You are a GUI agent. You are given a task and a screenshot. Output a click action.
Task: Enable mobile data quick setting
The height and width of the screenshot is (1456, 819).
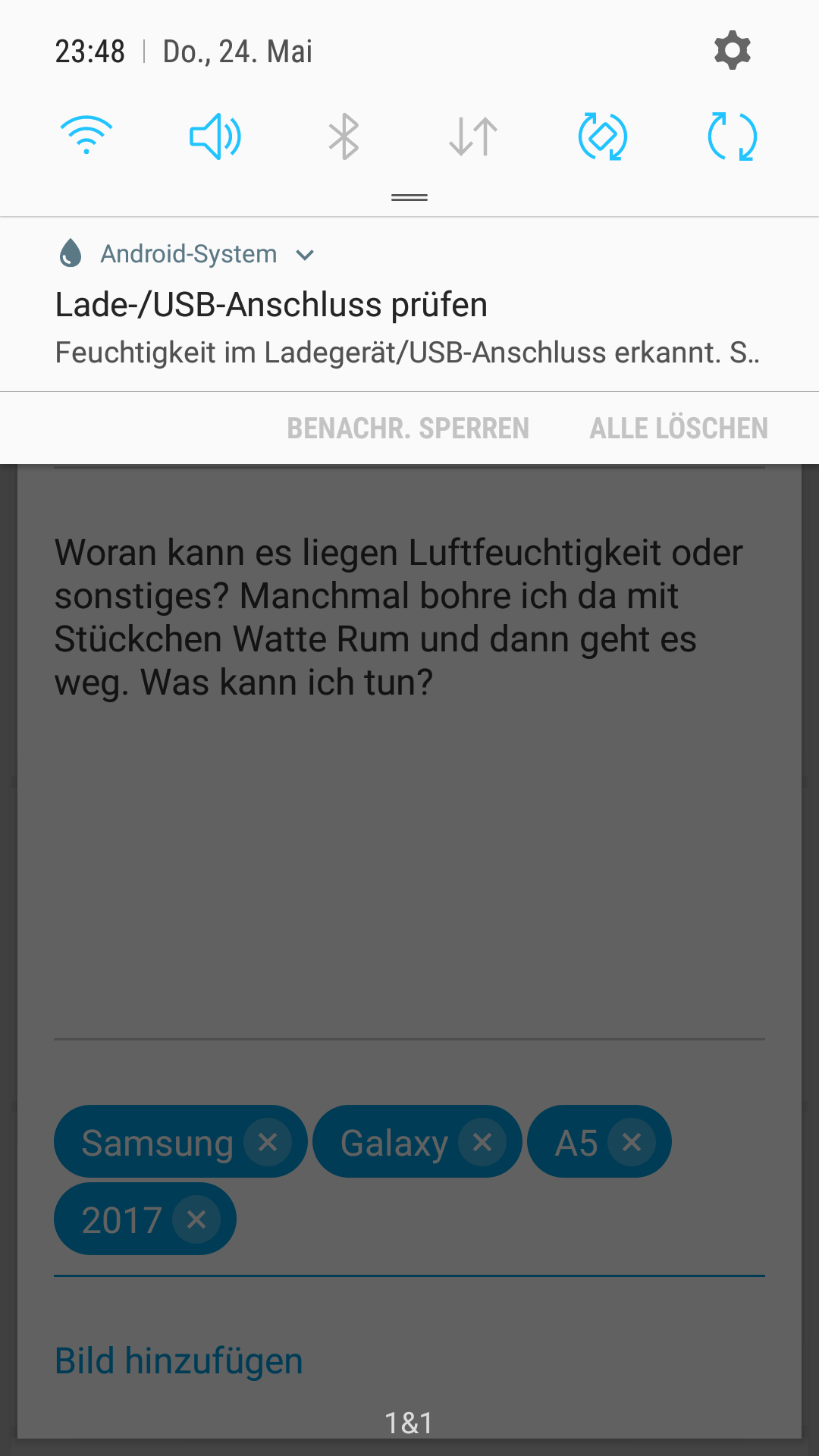[x=473, y=136]
